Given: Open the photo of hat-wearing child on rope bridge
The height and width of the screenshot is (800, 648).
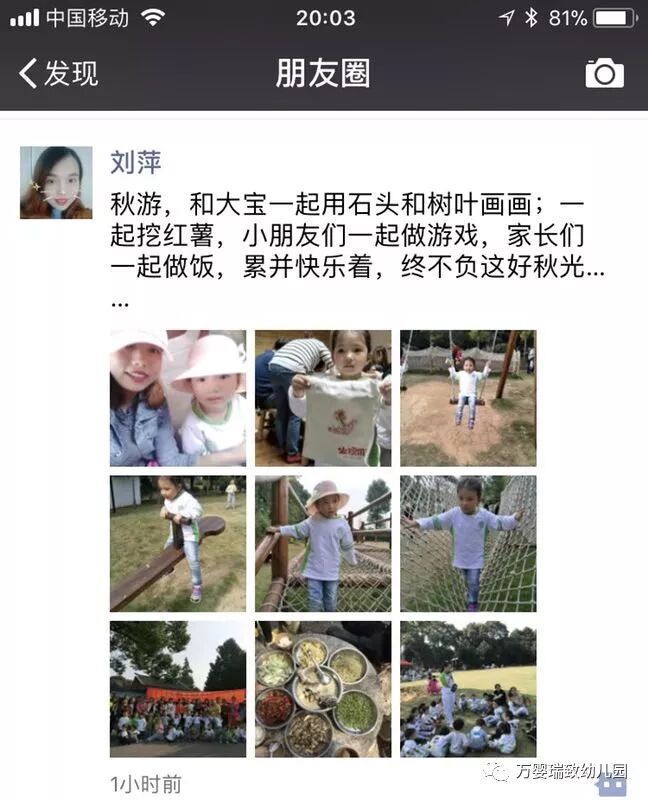Looking at the screenshot, I should pyautogui.click(x=322, y=543).
